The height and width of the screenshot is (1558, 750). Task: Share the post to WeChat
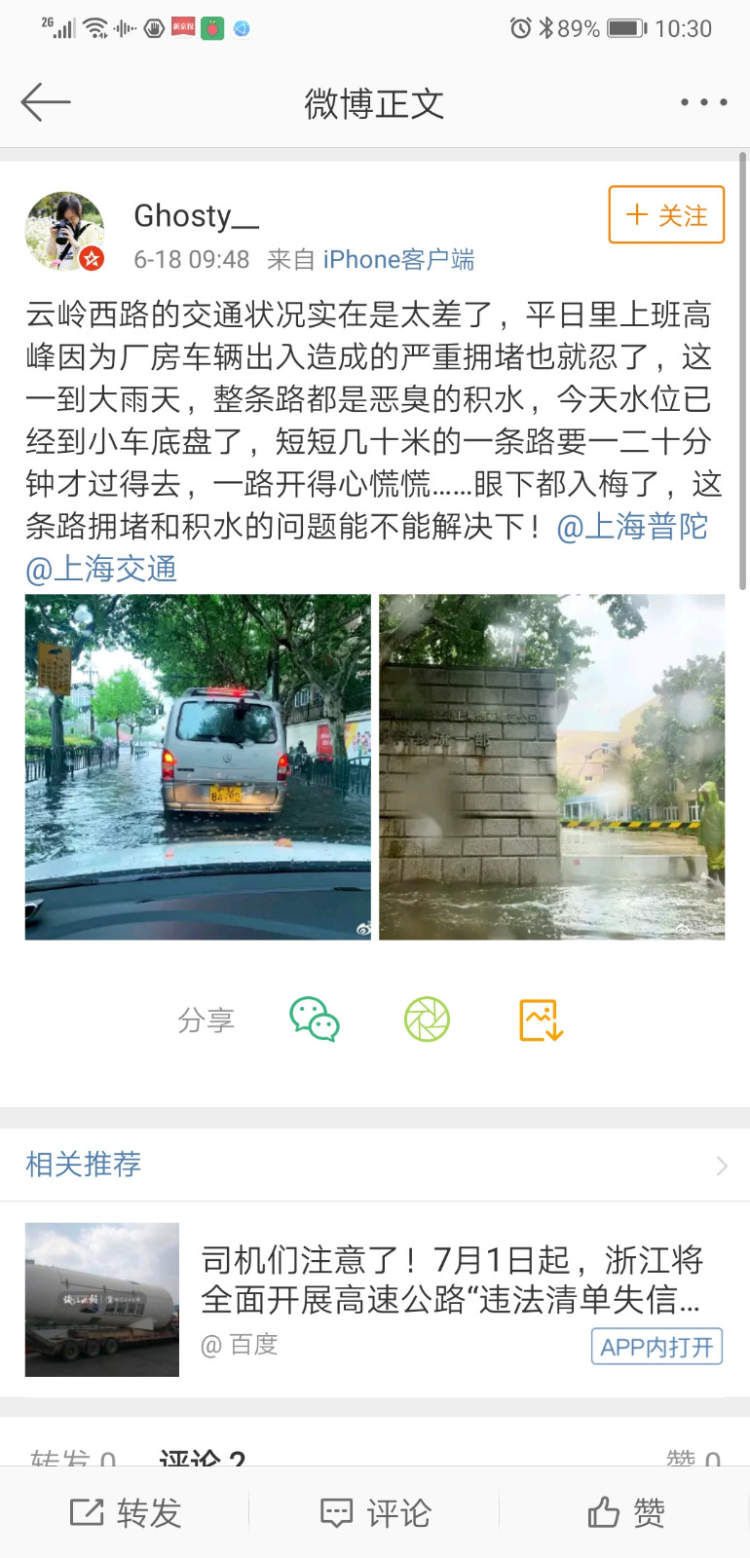tap(315, 1020)
